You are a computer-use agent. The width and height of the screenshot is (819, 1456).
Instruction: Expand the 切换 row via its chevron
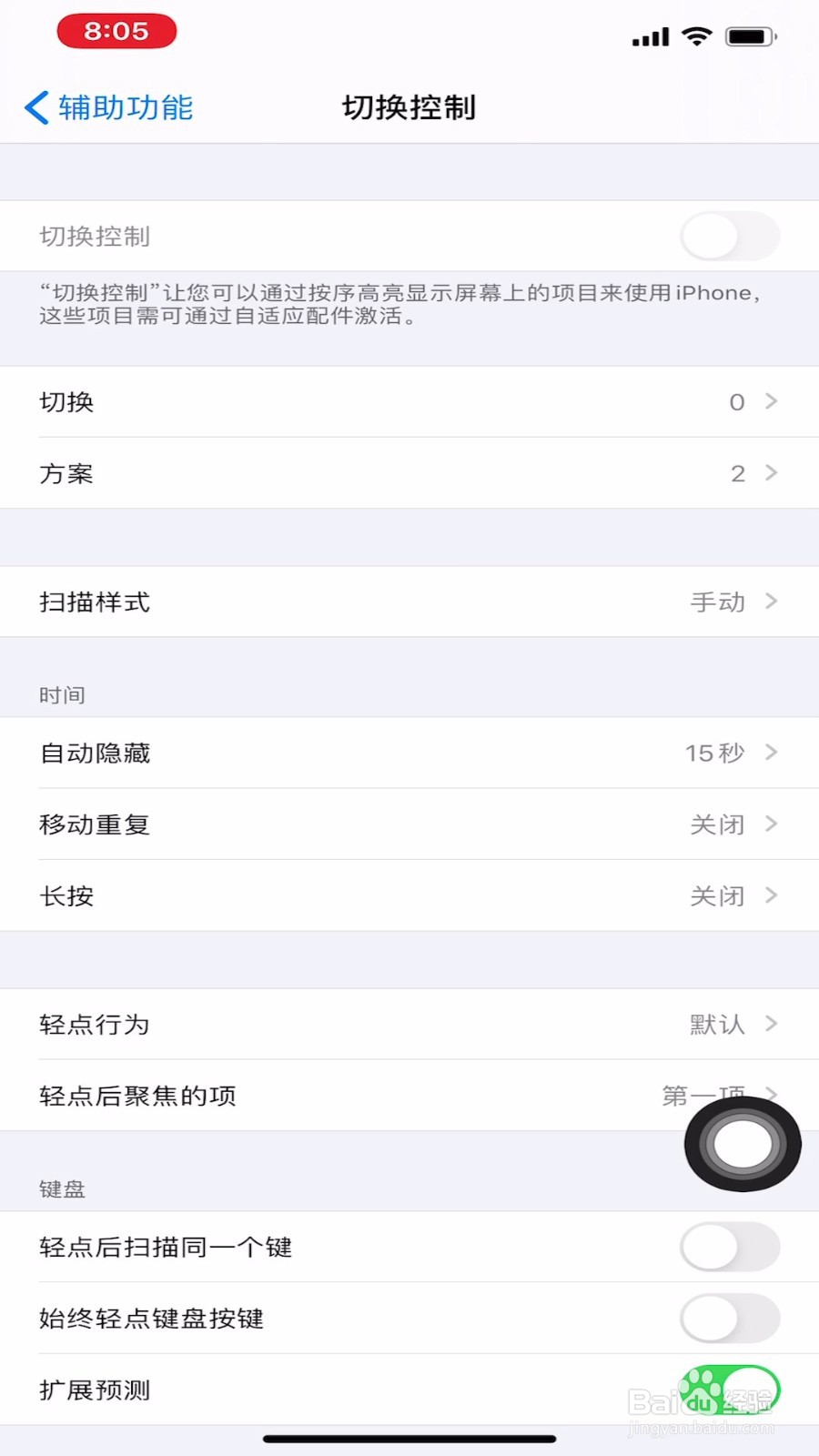(770, 401)
